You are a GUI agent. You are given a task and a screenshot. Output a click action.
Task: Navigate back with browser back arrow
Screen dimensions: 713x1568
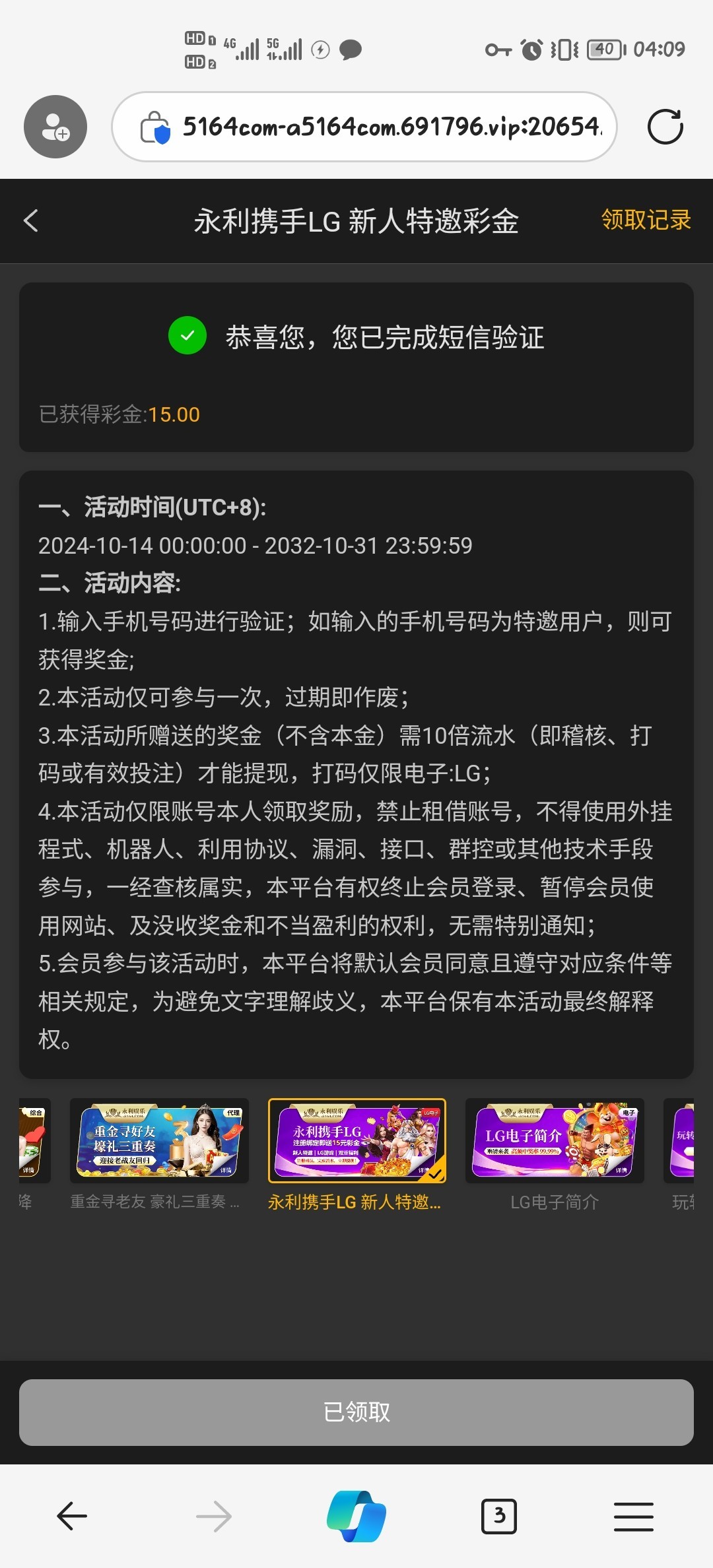tap(72, 1516)
